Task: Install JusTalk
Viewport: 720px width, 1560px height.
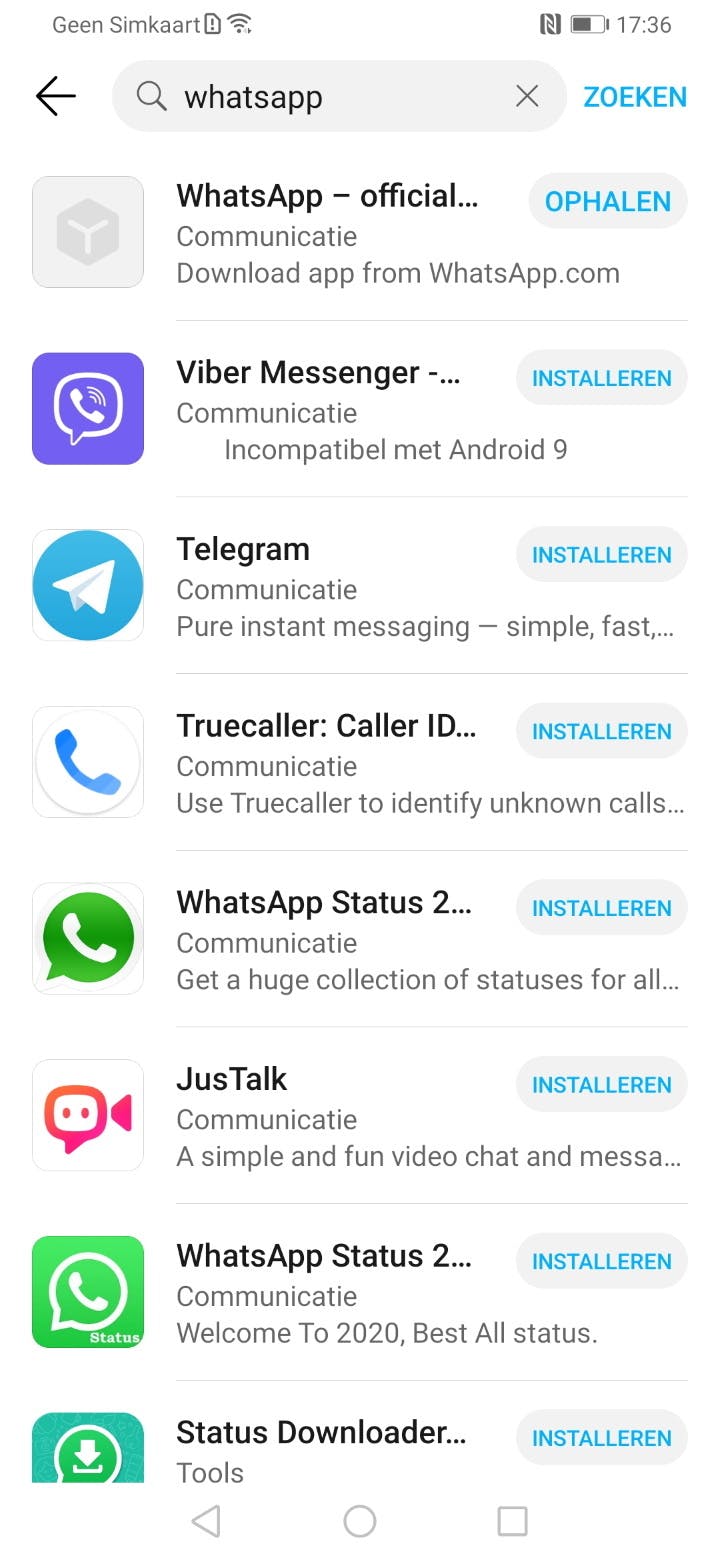Action: click(x=601, y=1085)
